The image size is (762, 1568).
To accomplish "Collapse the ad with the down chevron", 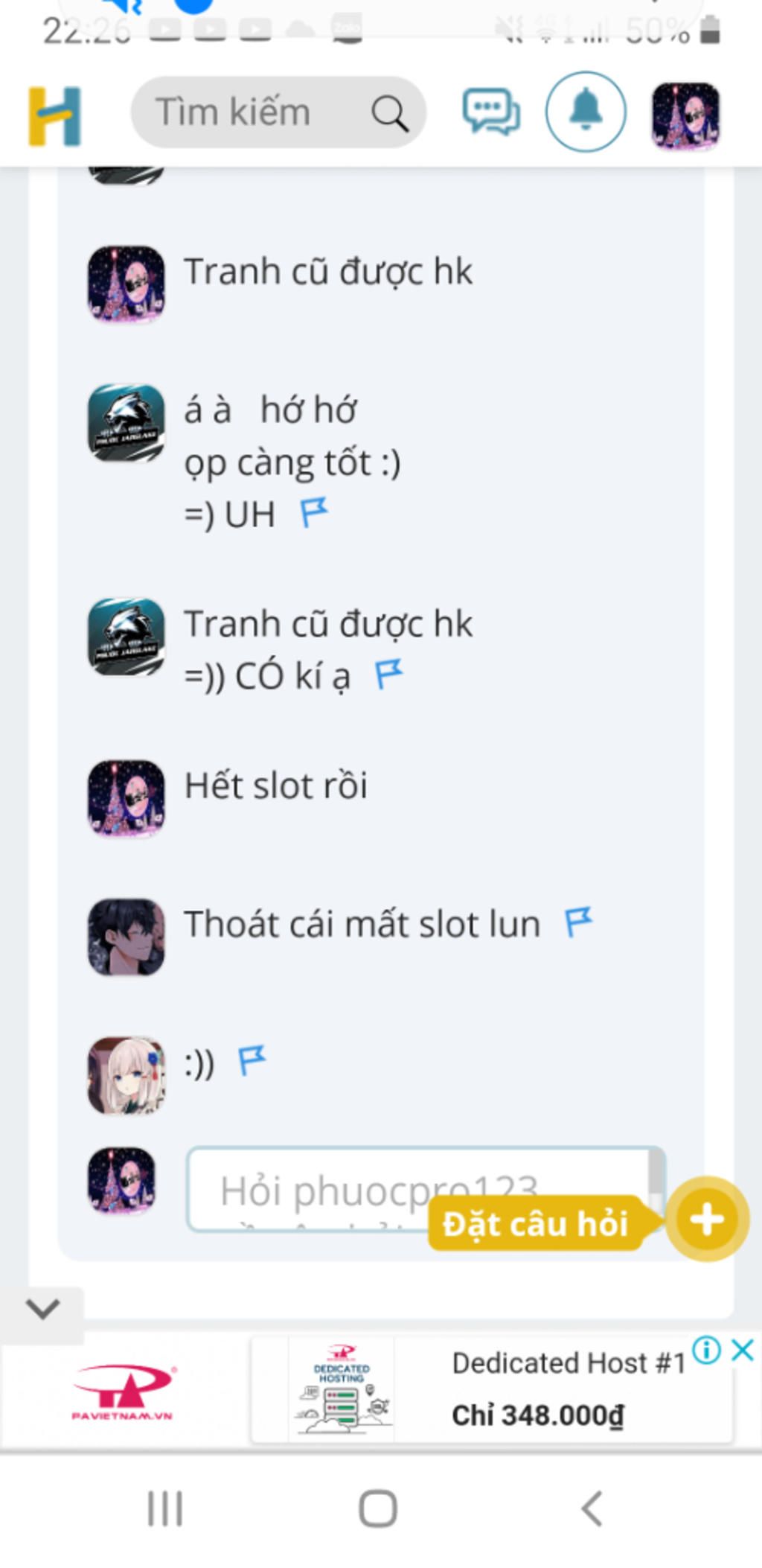I will [x=42, y=1308].
